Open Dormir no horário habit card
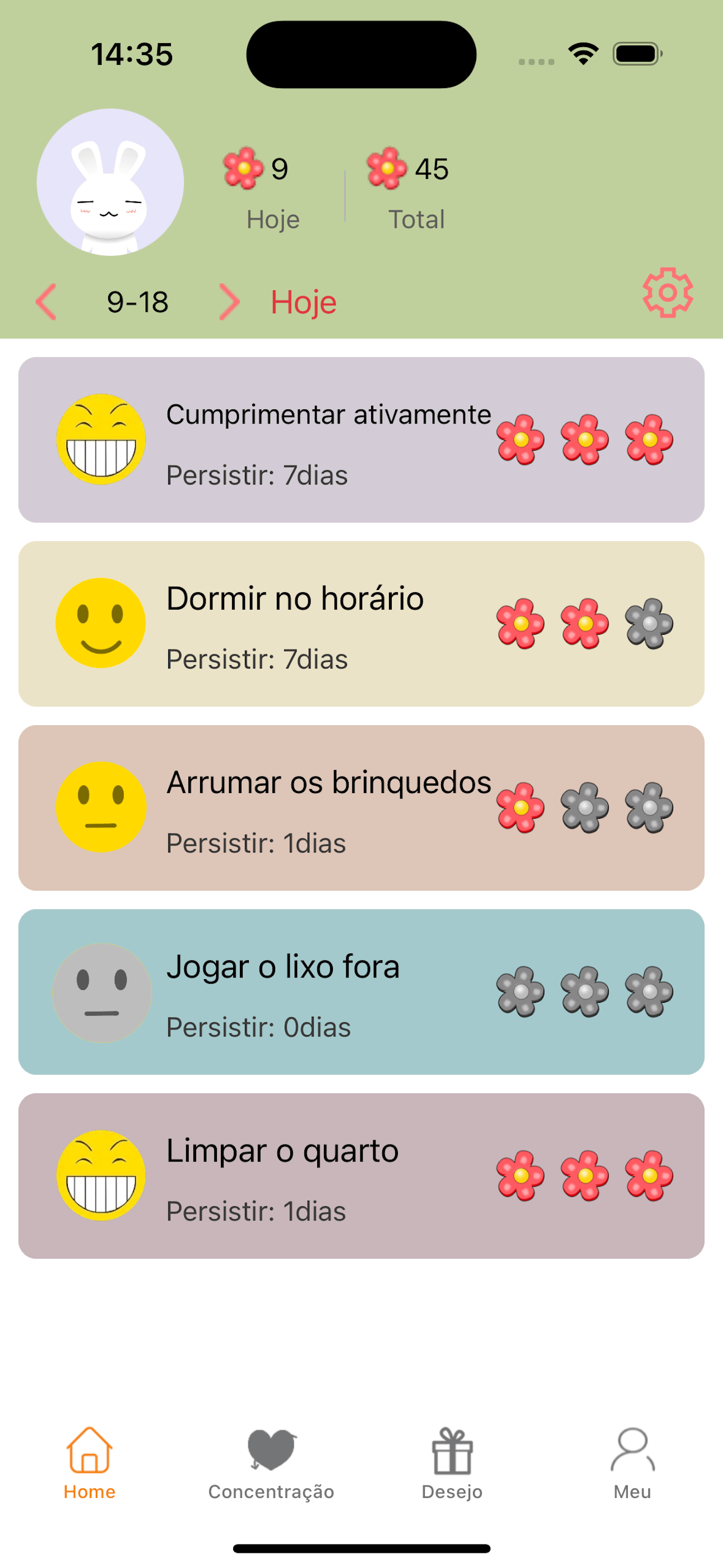Viewport: 723px width, 1568px height. tap(361, 623)
